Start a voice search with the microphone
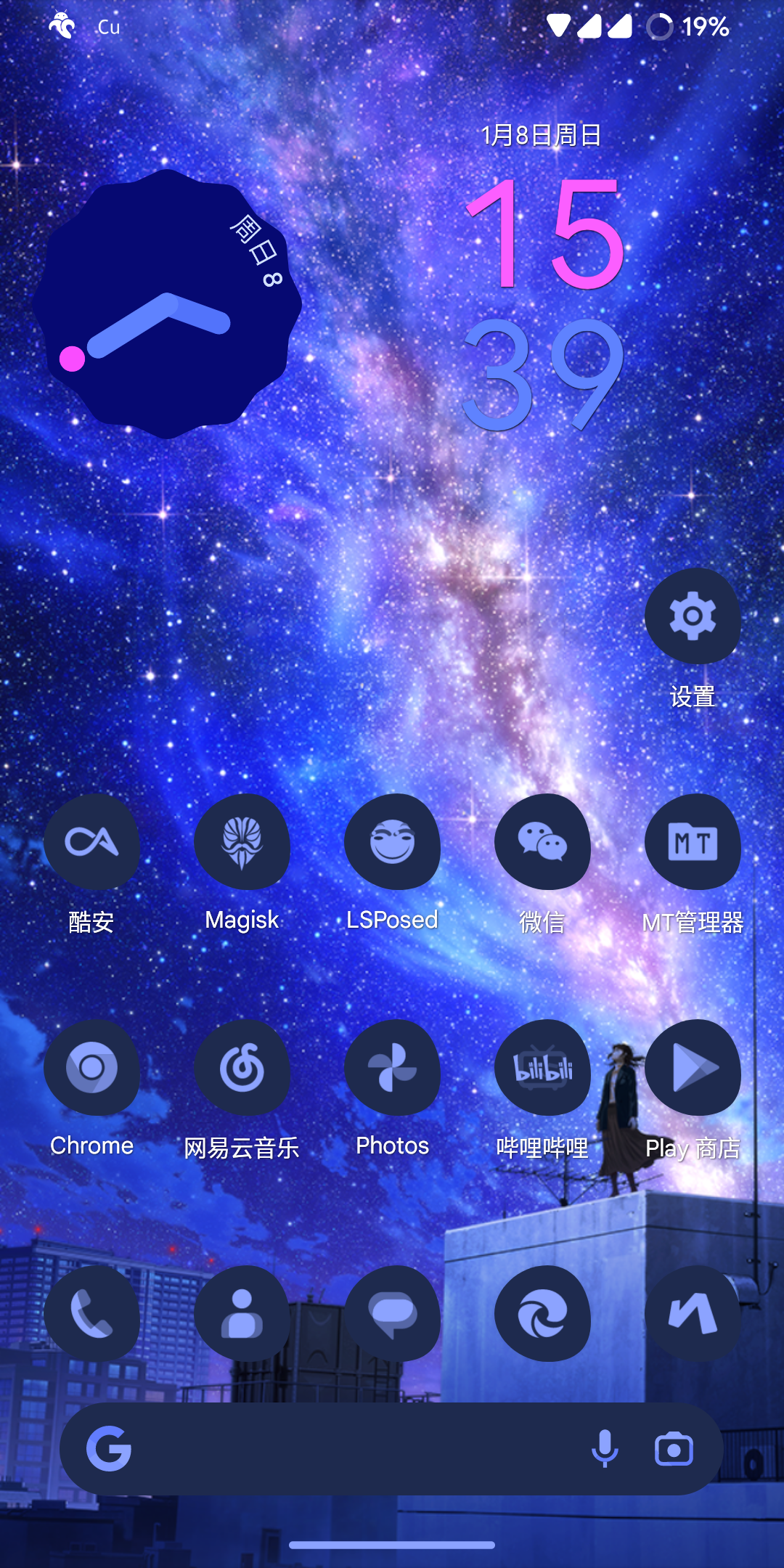 [x=605, y=1449]
